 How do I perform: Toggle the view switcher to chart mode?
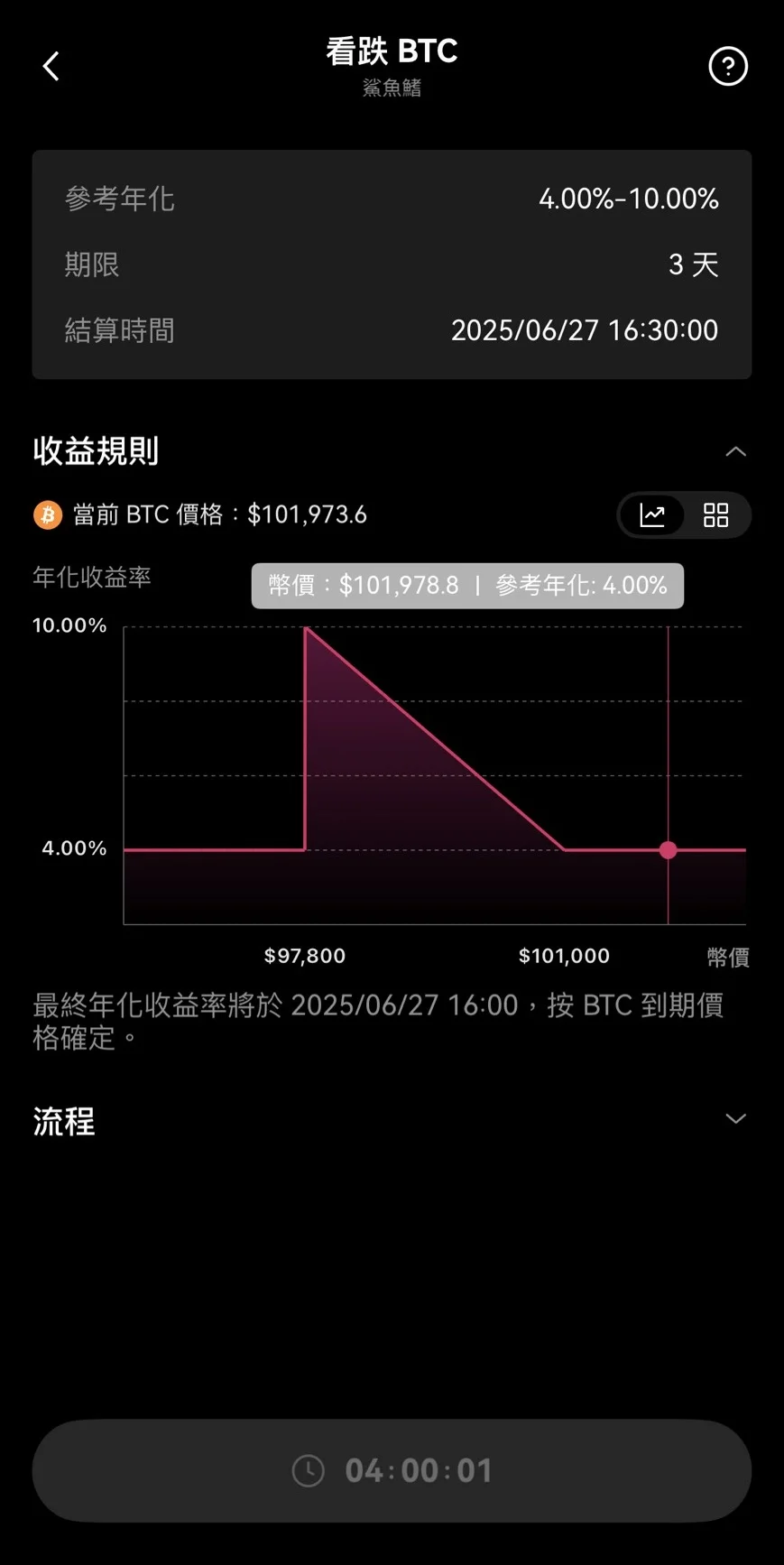[651, 514]
